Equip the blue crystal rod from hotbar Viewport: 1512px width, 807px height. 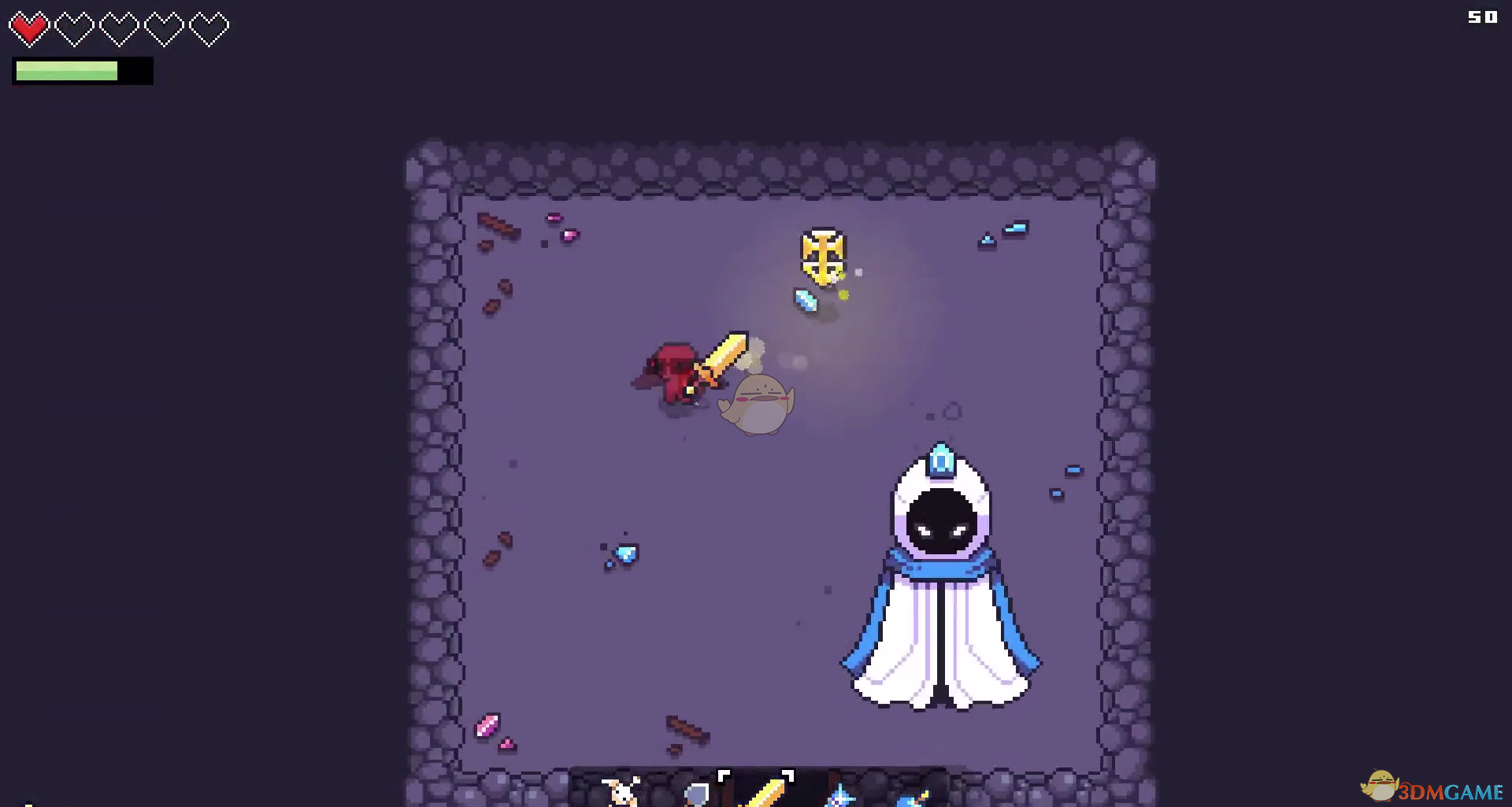839,795
